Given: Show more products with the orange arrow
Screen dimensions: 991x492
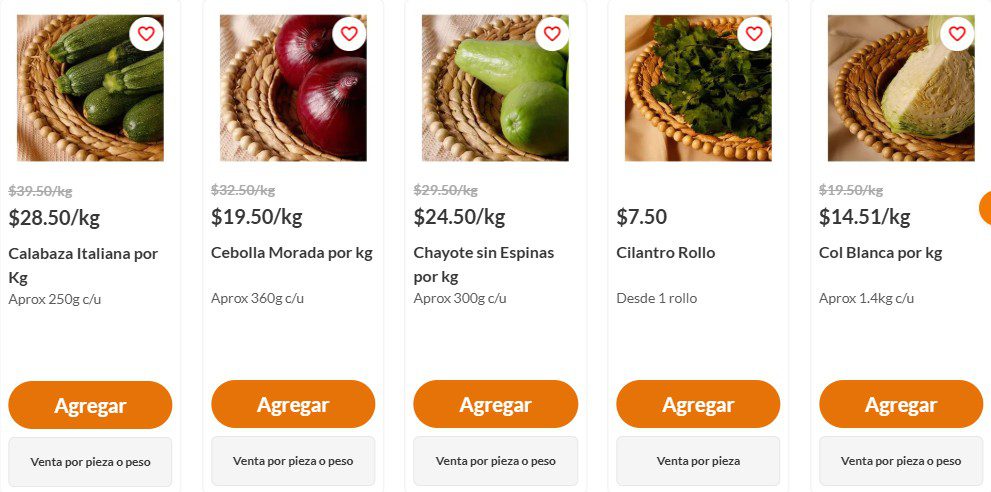Looking at the screenshot, I should (985, 208).
